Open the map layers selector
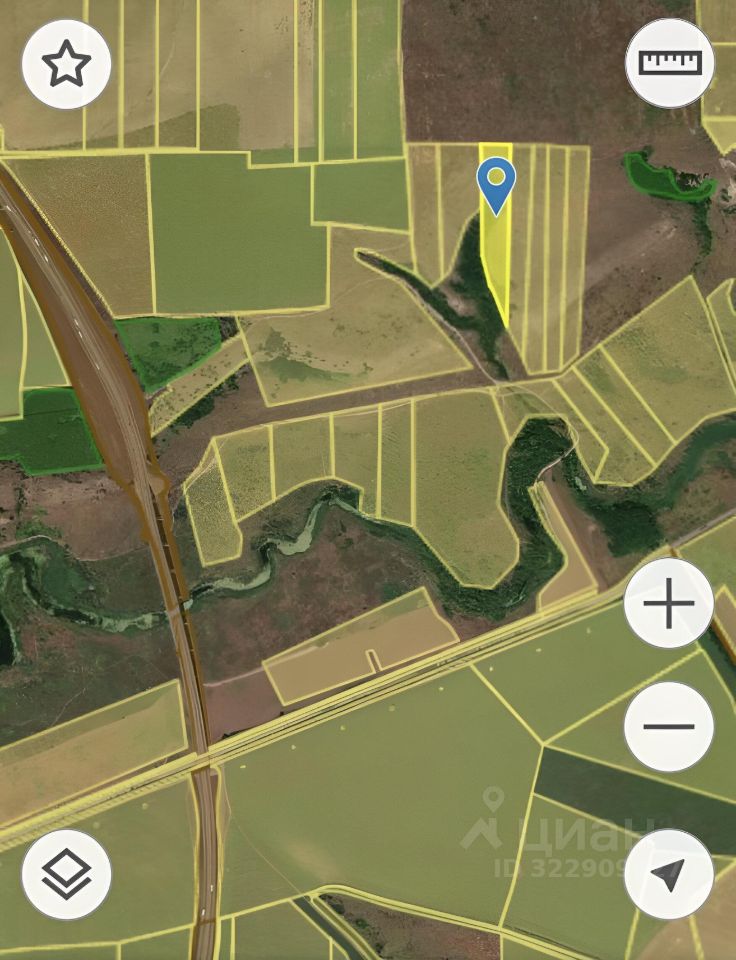Image resolution: width=736 pixels, height=960 pixels. [66, 874]
